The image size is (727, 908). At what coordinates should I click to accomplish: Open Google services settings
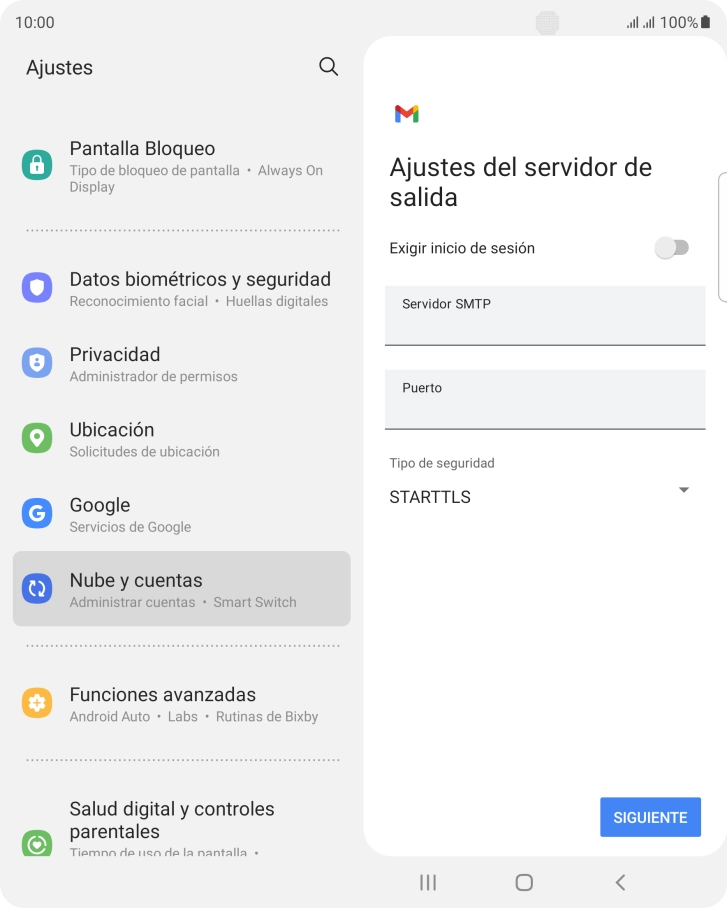181,514
